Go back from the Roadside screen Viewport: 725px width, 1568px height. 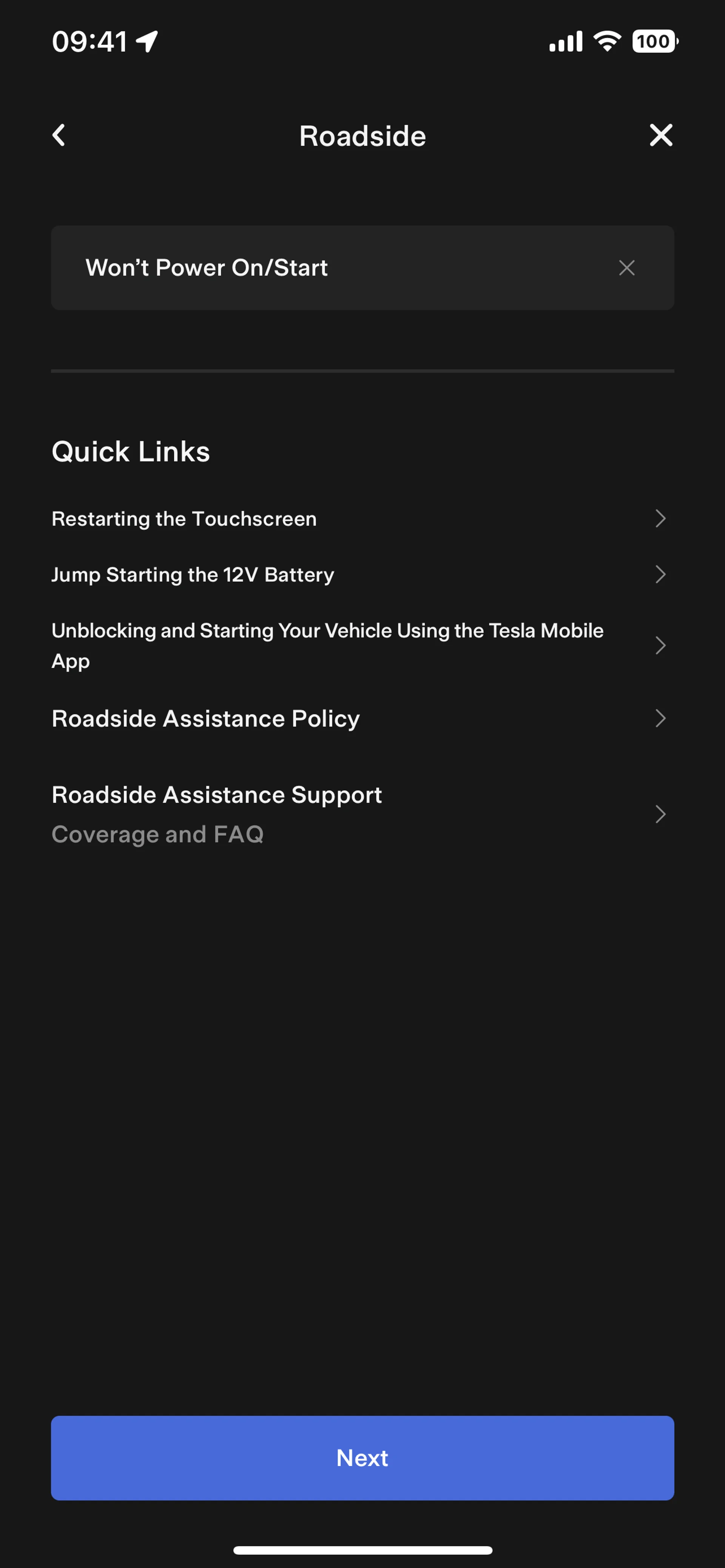point(59,135)
